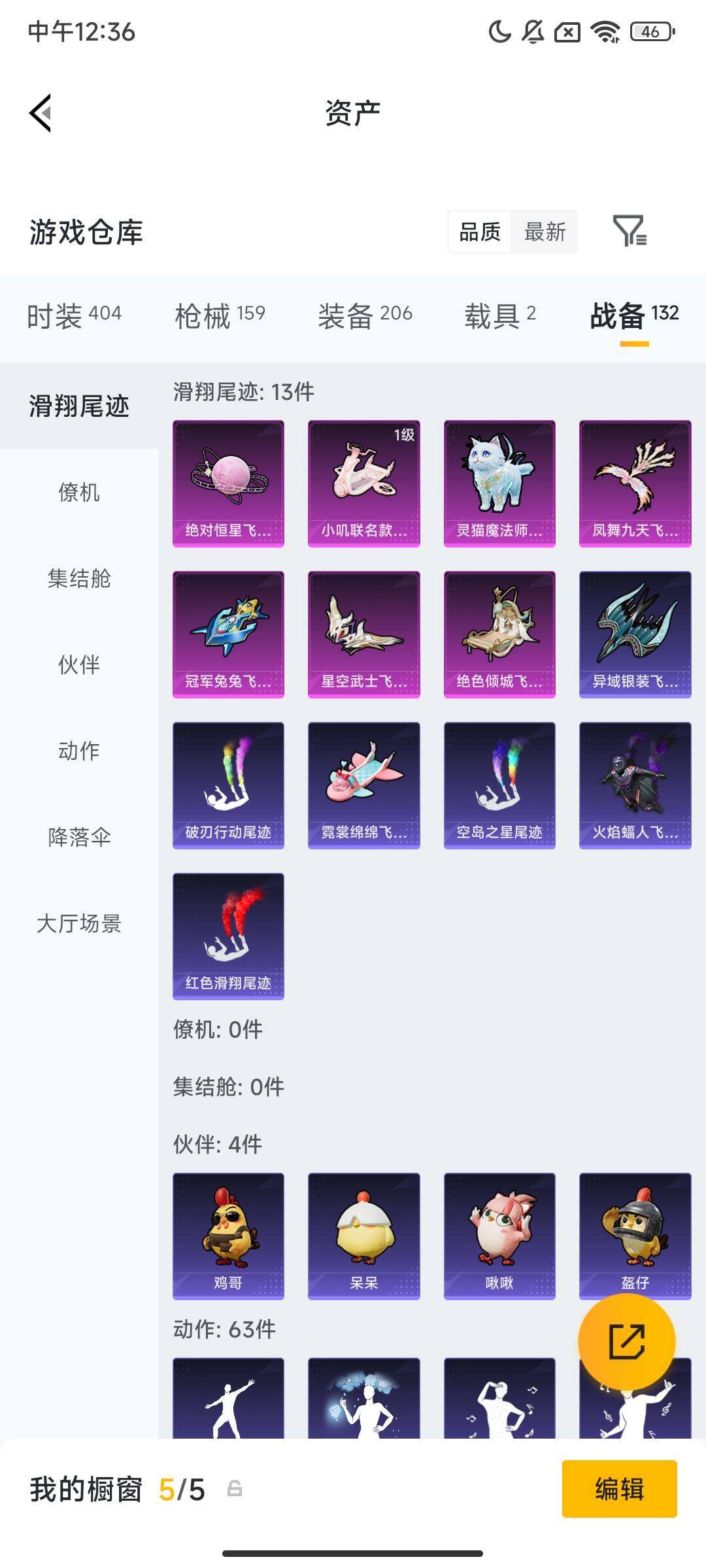Open the filter options icon
Screen dimensions: 706x1568
click(631, 232)
